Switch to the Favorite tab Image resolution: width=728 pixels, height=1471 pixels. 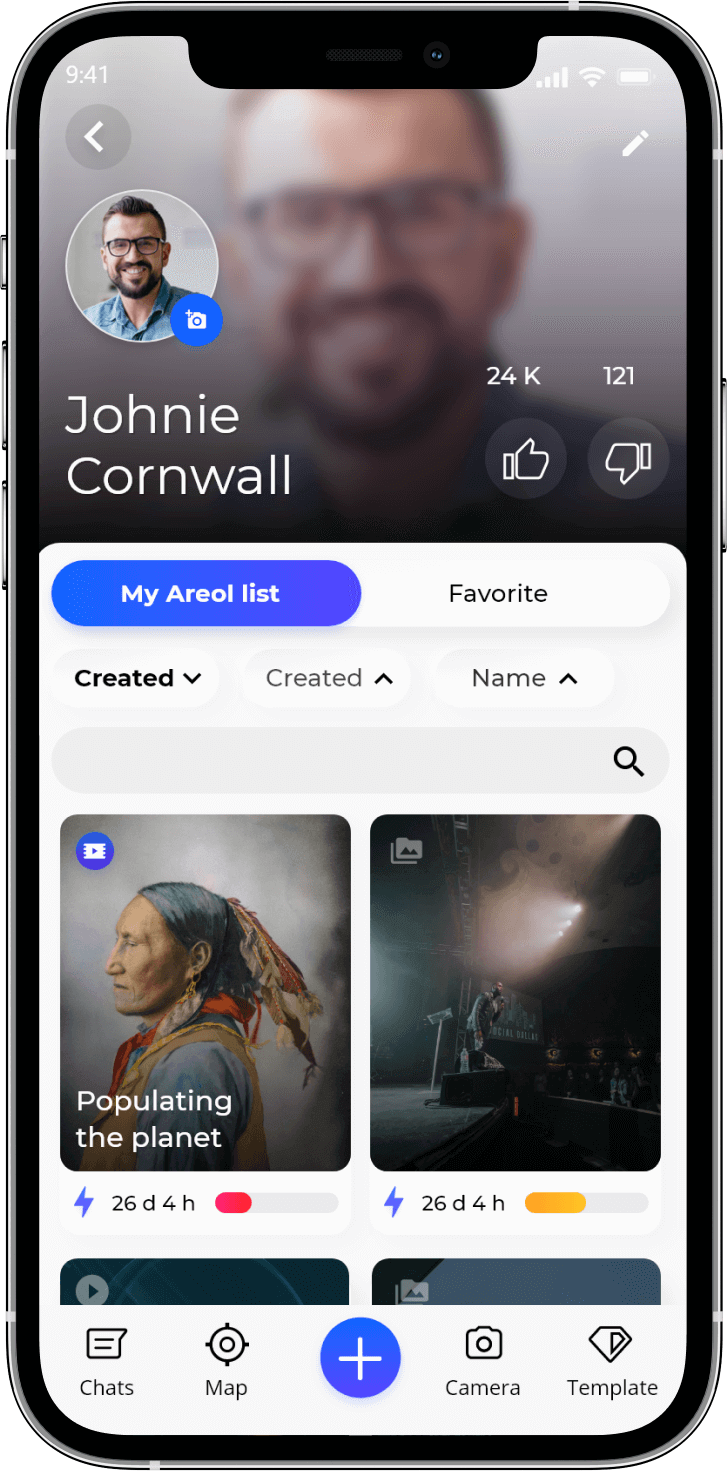tap(498, 593)
